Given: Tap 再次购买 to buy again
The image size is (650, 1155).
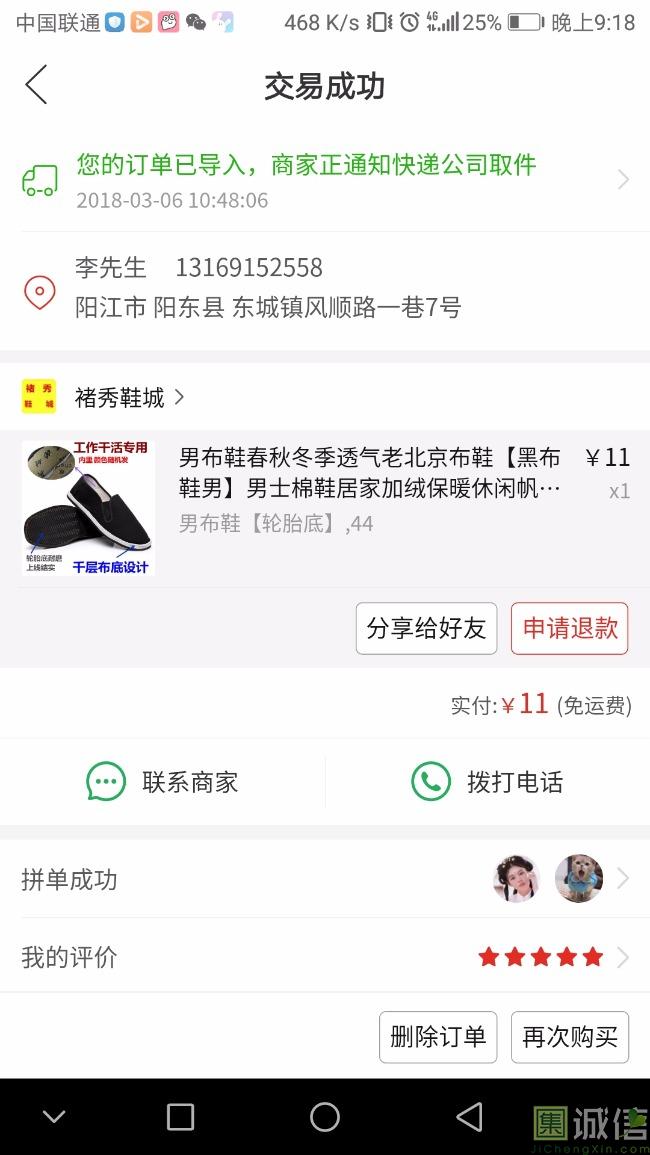Looking at the screenshot, I should point(570,1037).
